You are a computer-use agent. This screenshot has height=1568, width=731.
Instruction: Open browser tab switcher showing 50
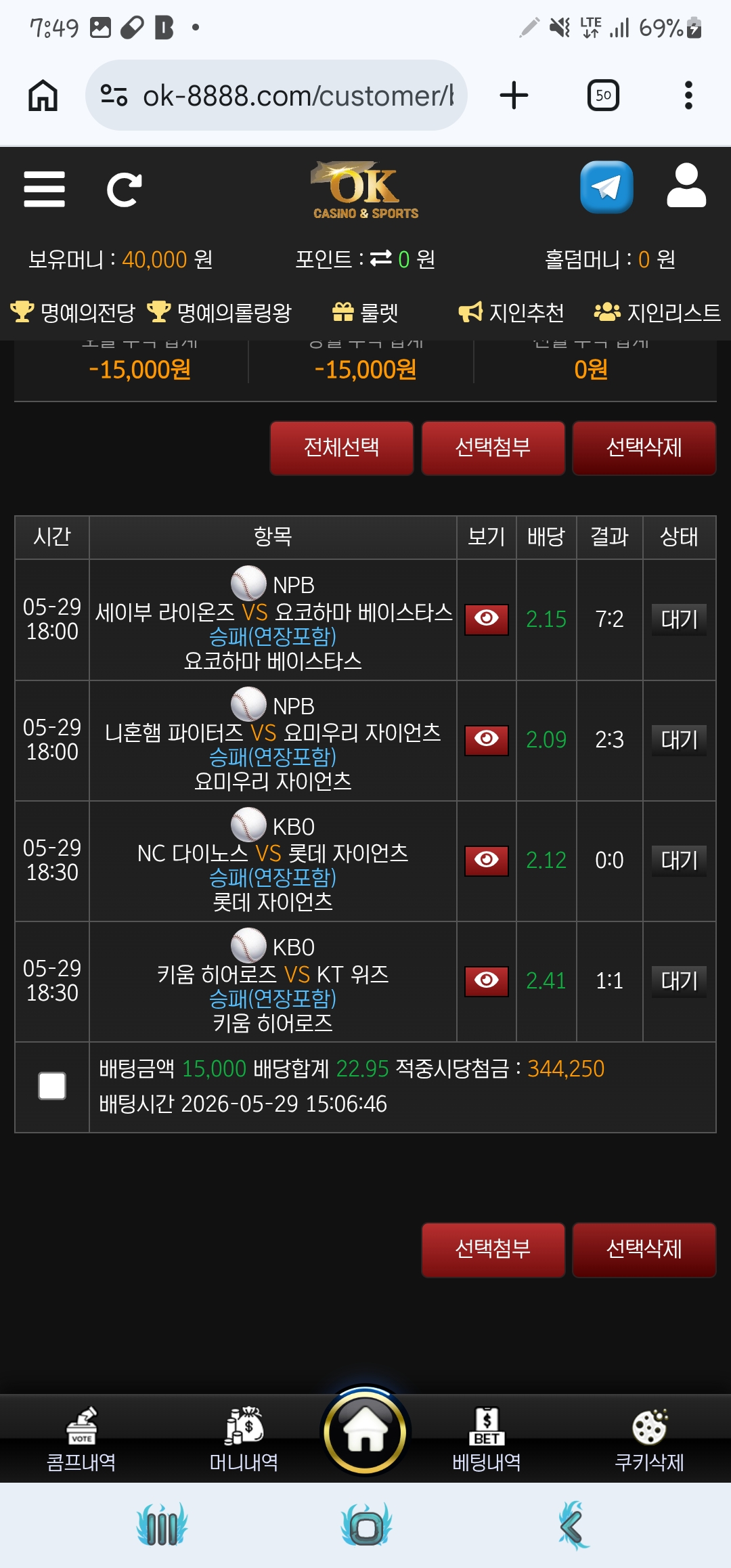point(603,95)
